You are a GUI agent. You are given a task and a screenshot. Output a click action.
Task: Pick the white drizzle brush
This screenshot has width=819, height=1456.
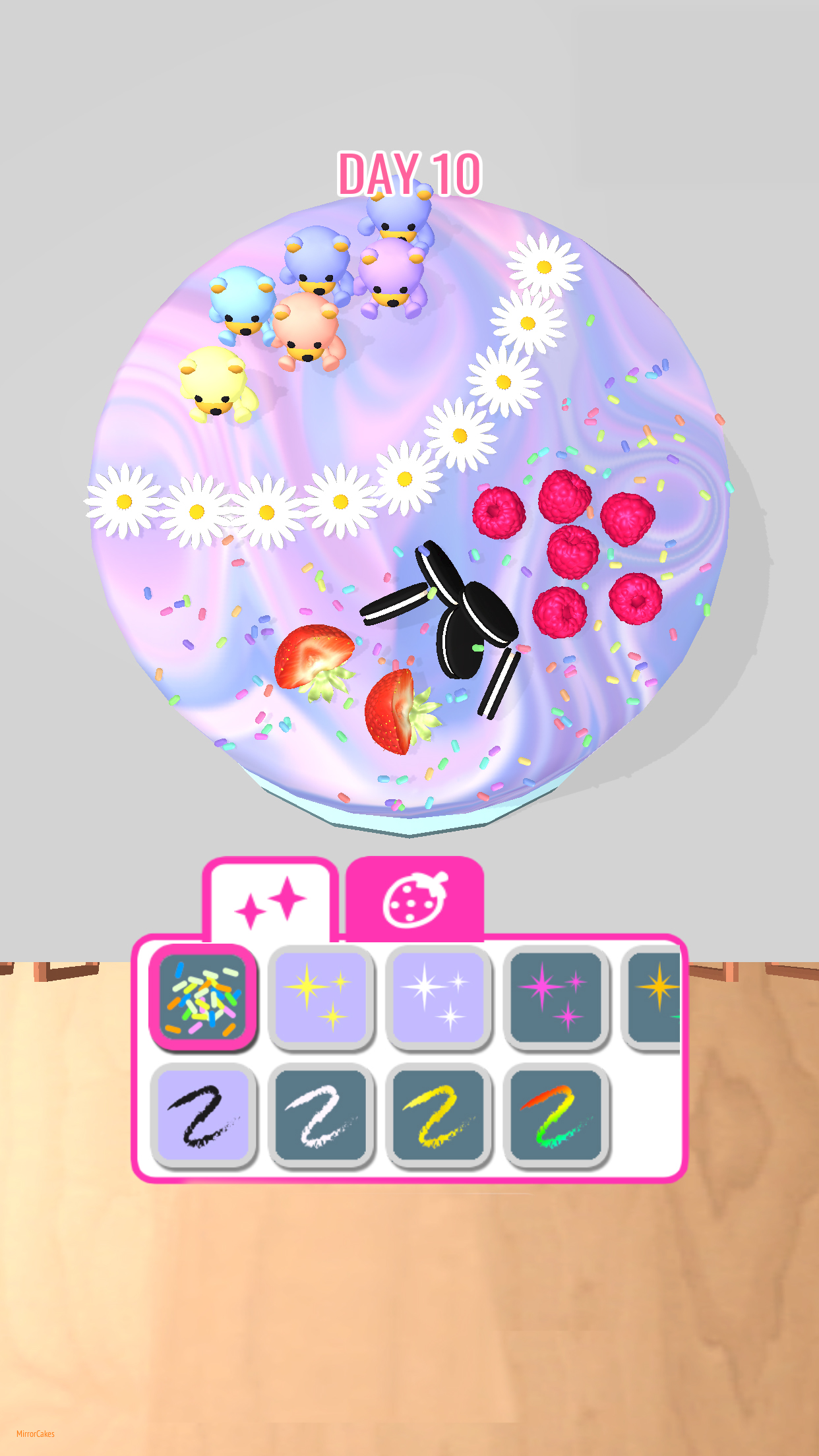(321, 1116)
